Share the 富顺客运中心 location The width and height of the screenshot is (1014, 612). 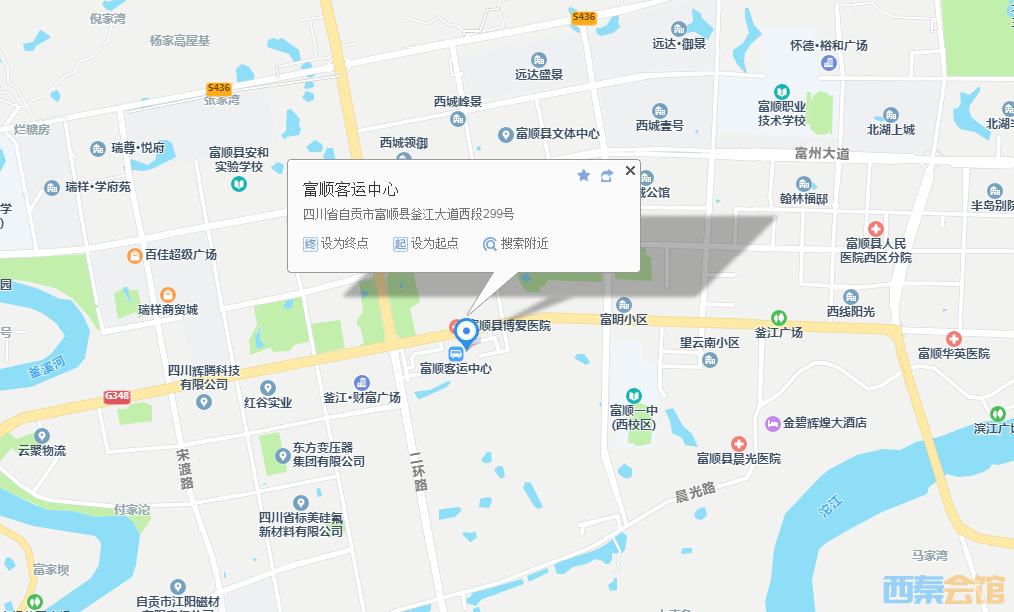pyautogui.click(x=607, y=176)
